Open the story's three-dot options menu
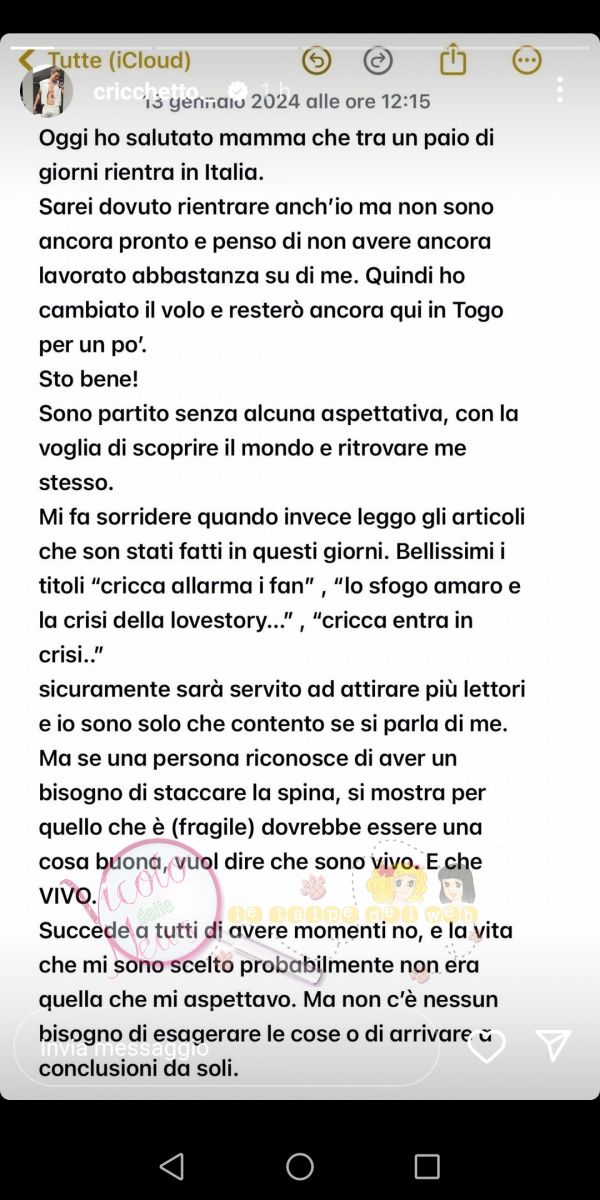Image resolution: width=600 pixels, height=1200 pixels. pyautogui.click(x=559, y=89)
